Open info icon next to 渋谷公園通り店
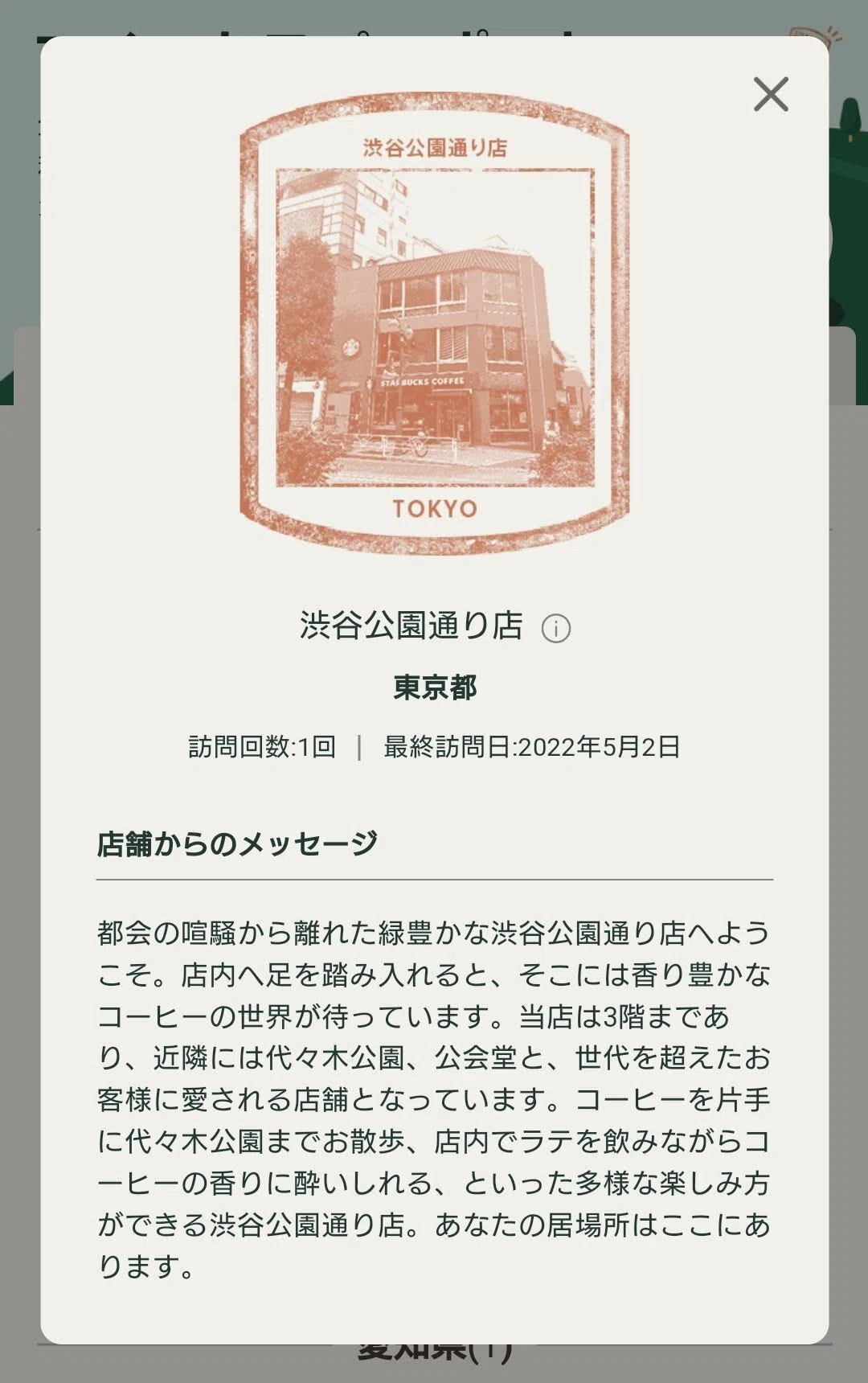 [556, 628]
